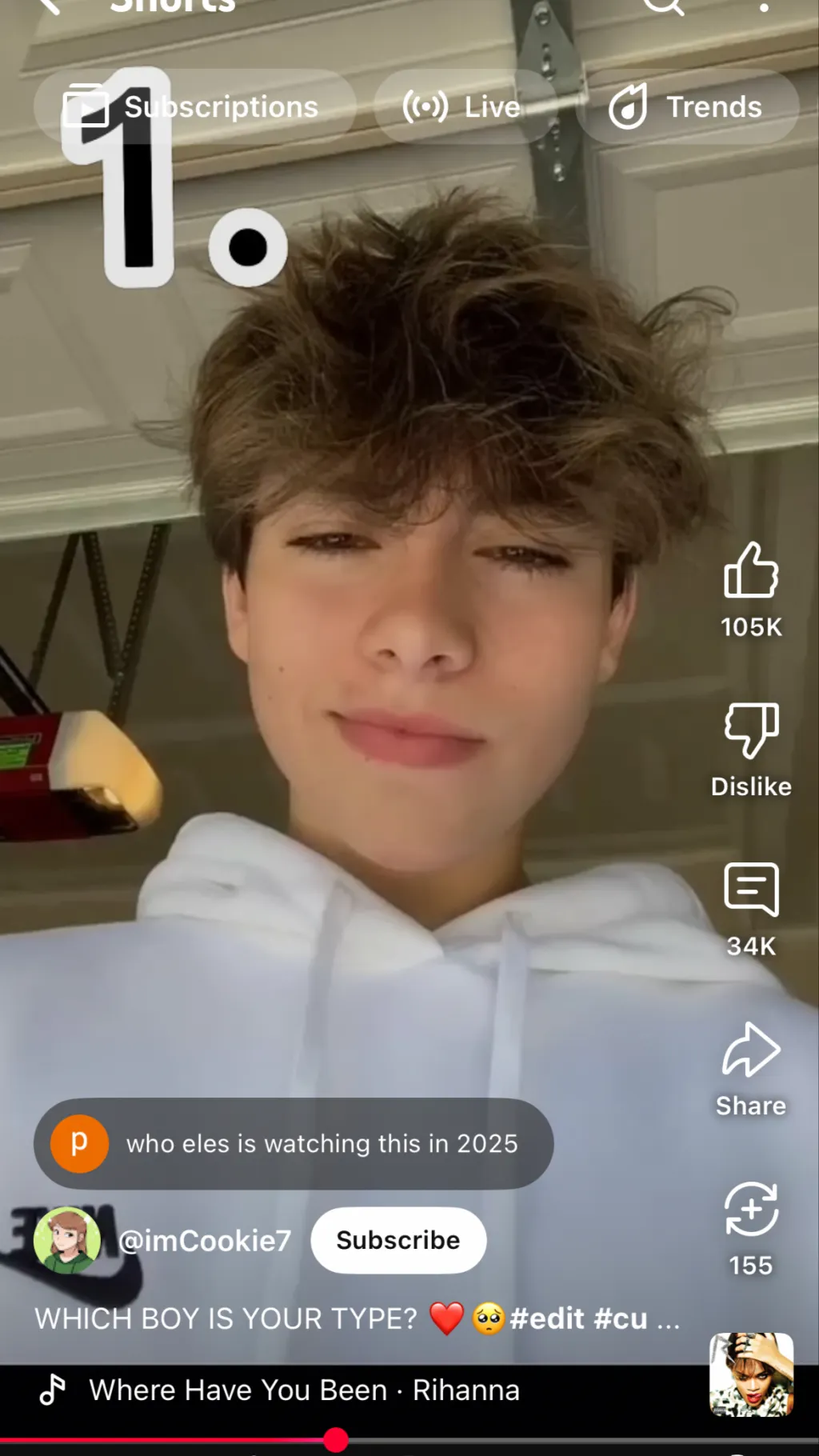Expand the WHICH BOY IS YOUR TYPE description
The height and width of the screenshot is (1456, 819).
point(356,1318)
